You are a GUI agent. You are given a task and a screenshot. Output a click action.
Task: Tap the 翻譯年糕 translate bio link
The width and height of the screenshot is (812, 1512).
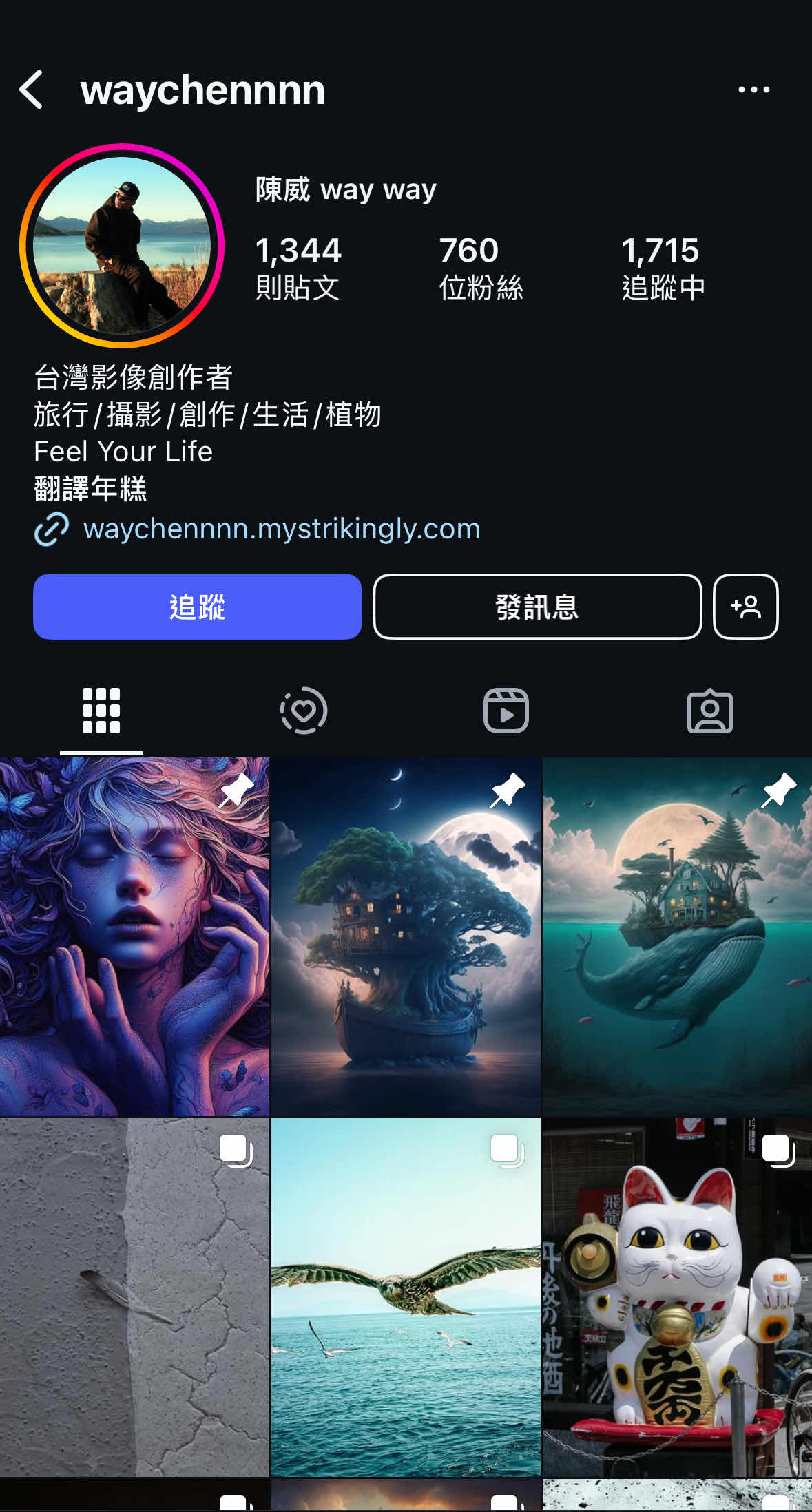[90, 489]
